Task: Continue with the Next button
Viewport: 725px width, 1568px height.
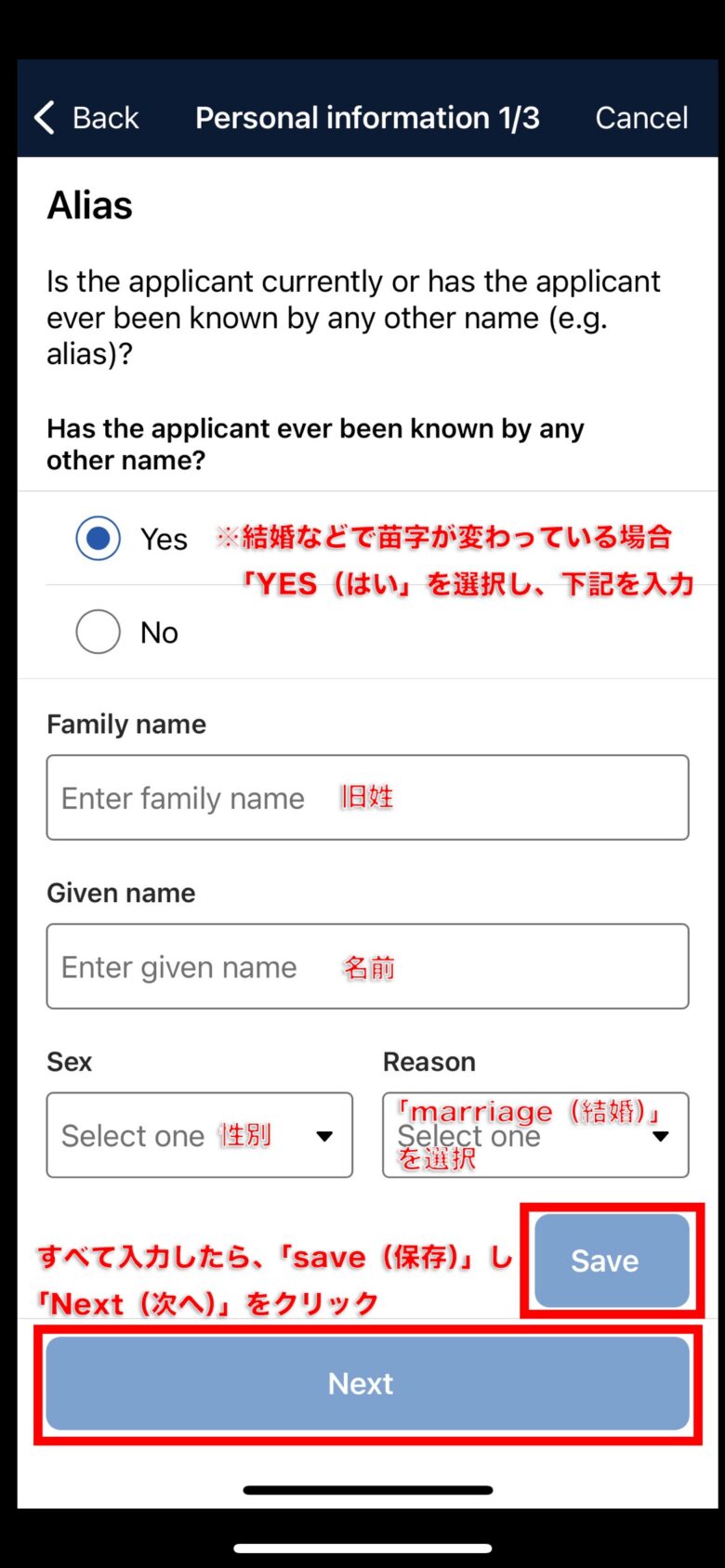Action: pyautogui.click(x=368, y=1383)
